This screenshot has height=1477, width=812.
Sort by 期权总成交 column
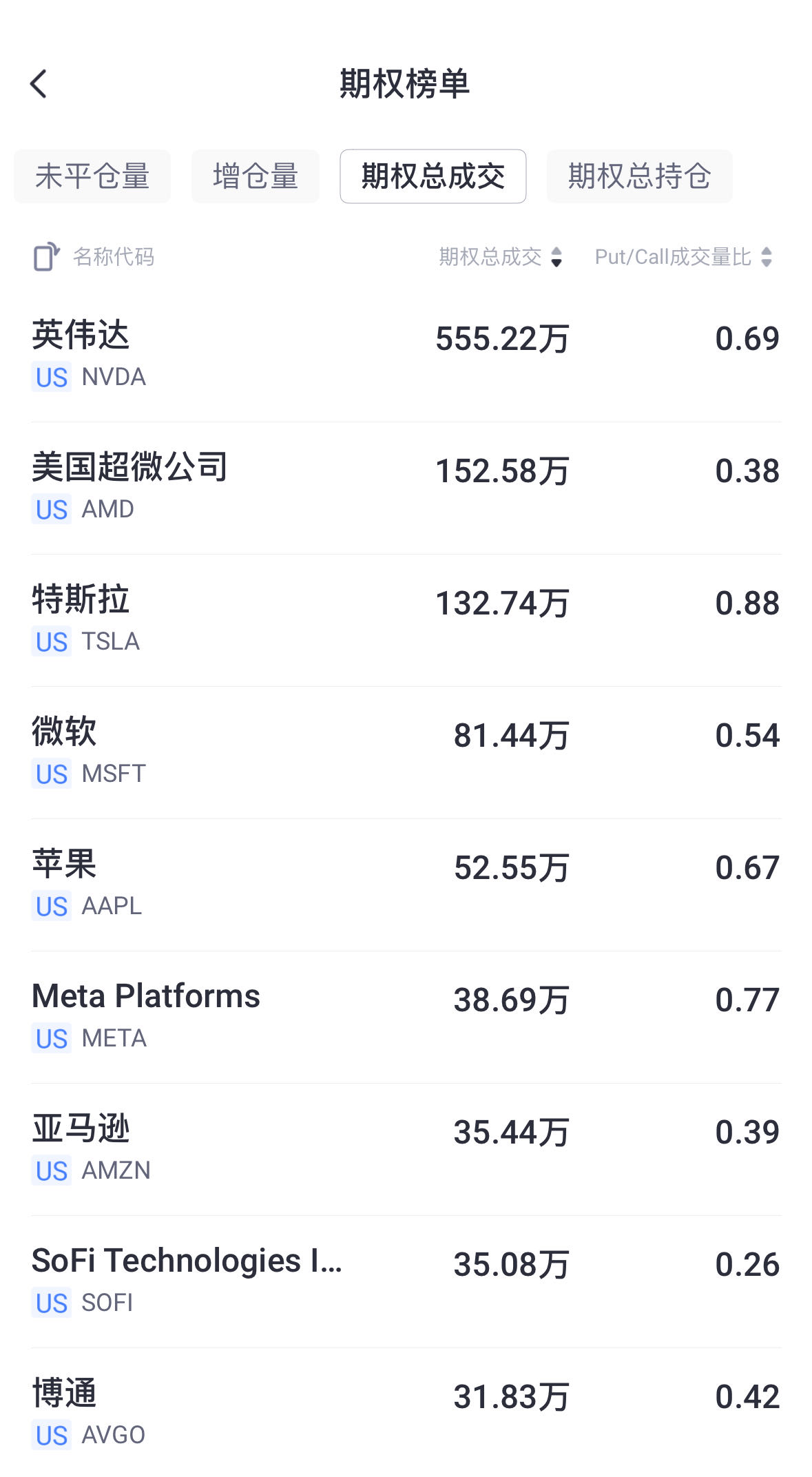501,257
